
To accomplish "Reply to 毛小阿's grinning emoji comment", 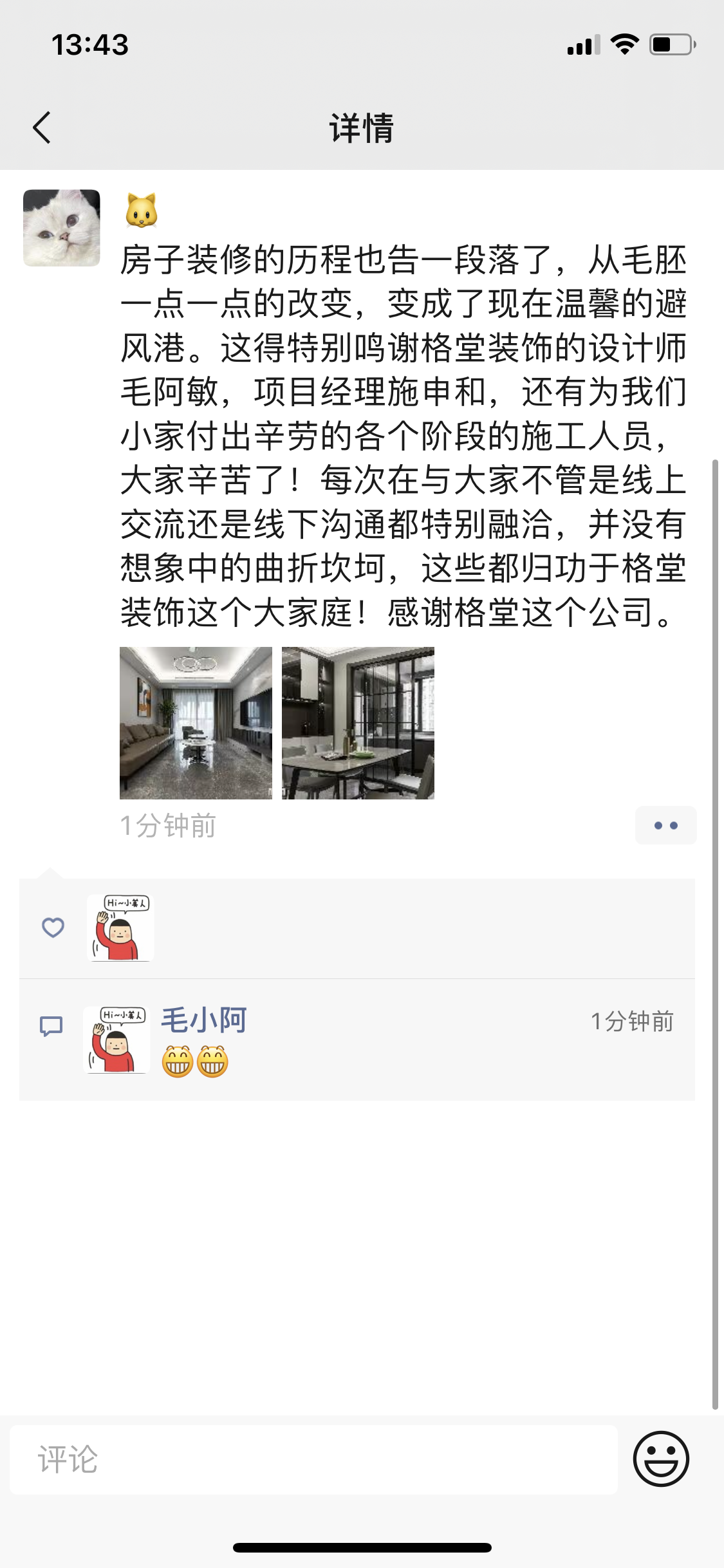I will click(x=196, y=1062).
